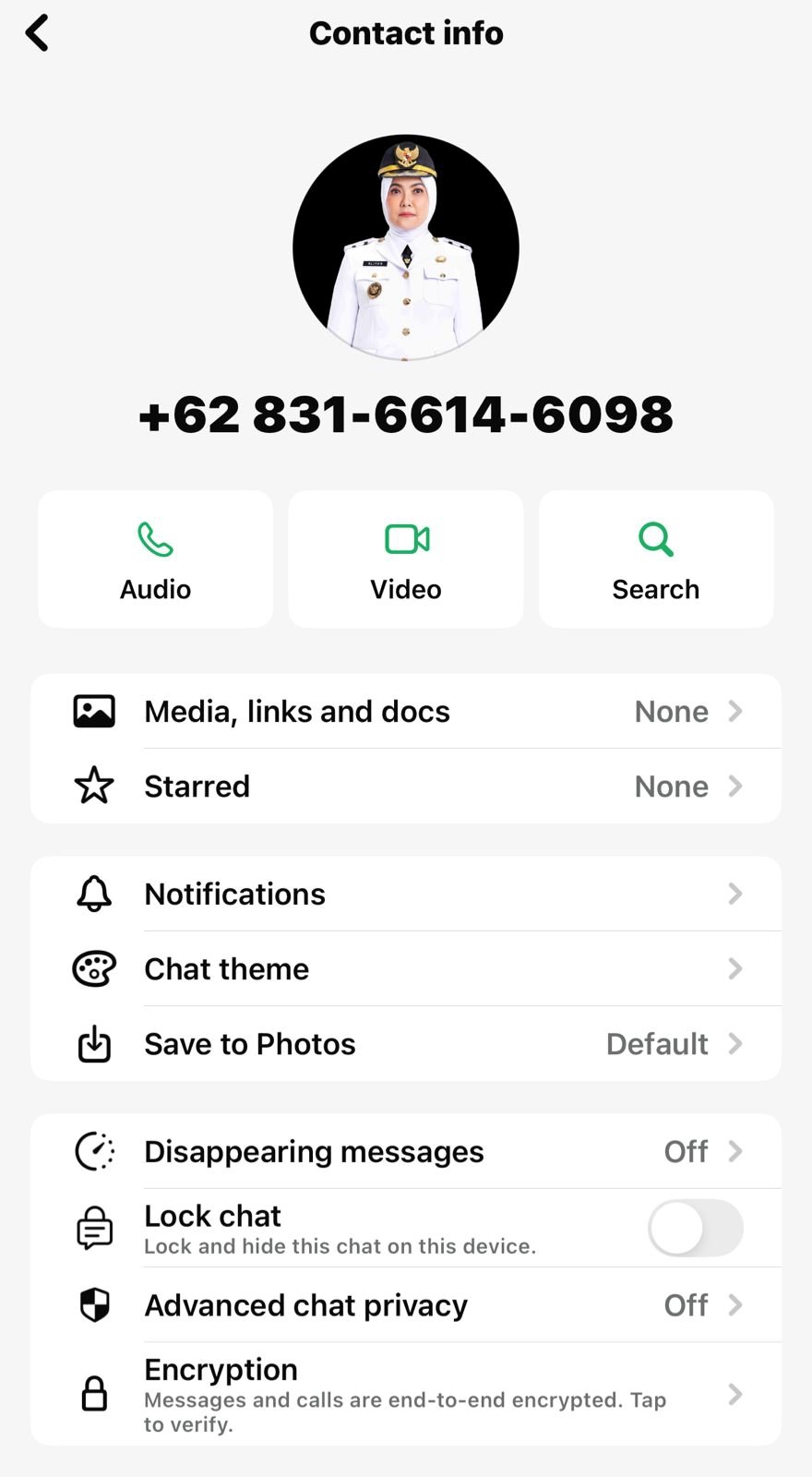The image size is (812, 1477).
Task: Open Advanced chat privacy
Action: pos(406,1305)
